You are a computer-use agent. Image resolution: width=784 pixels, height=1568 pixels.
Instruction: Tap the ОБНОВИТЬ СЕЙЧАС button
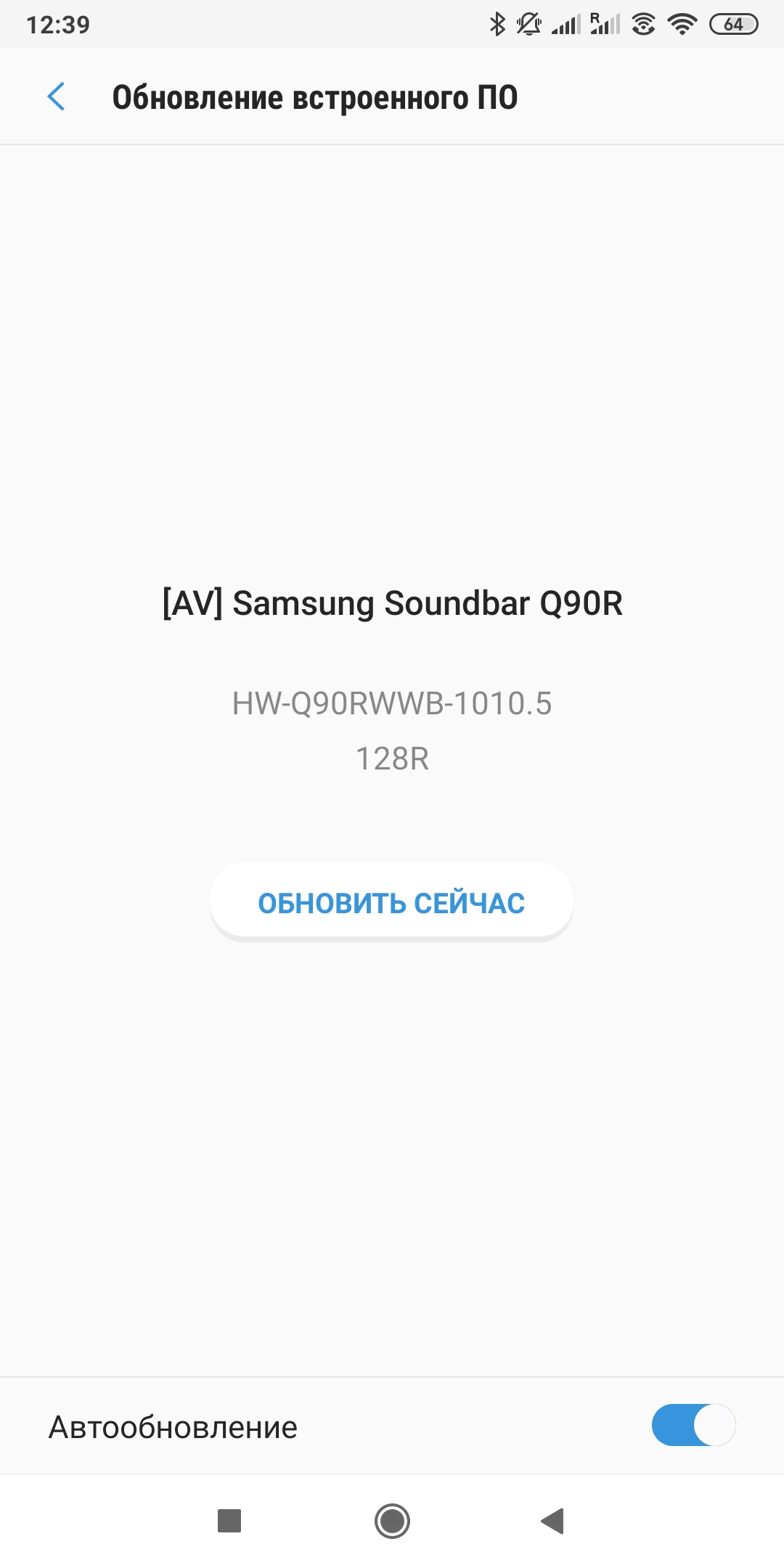point(391,902)
